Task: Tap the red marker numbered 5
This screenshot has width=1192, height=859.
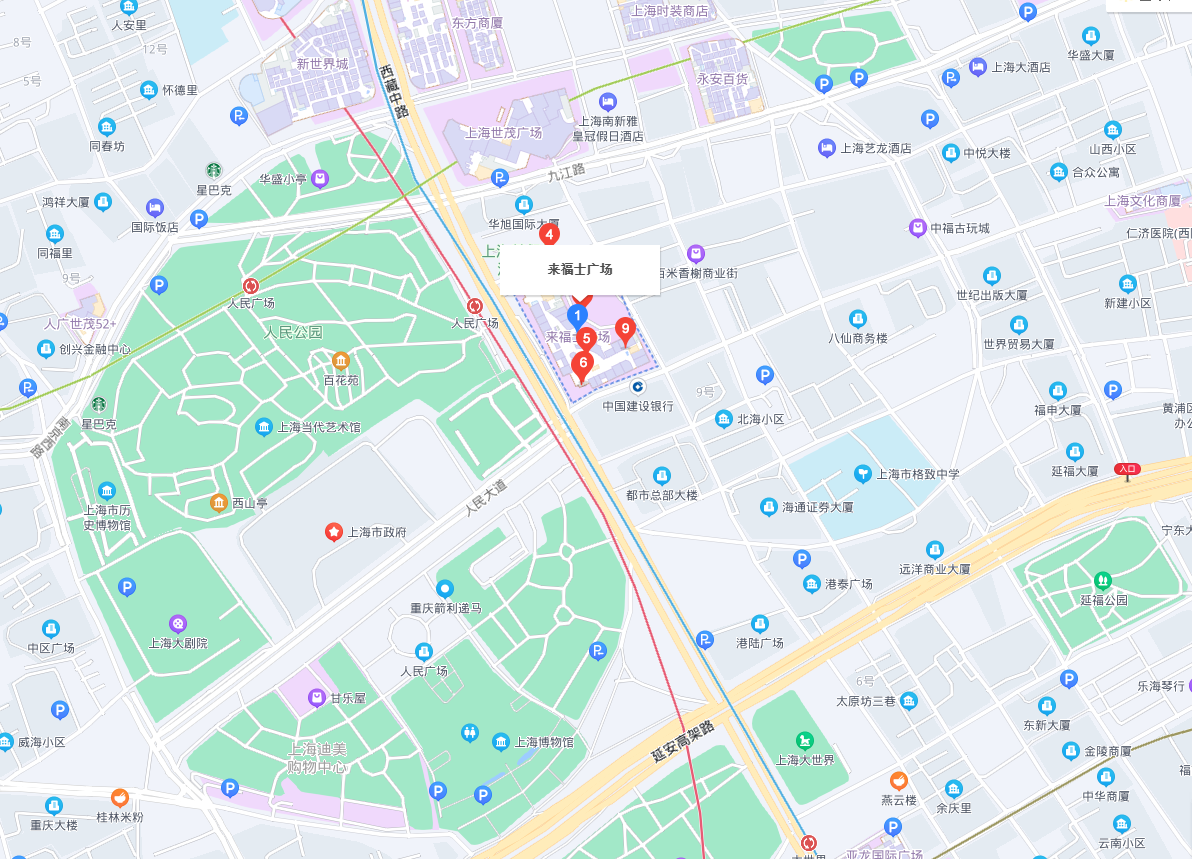Action: pyautogui.click(x=587, y=339)
